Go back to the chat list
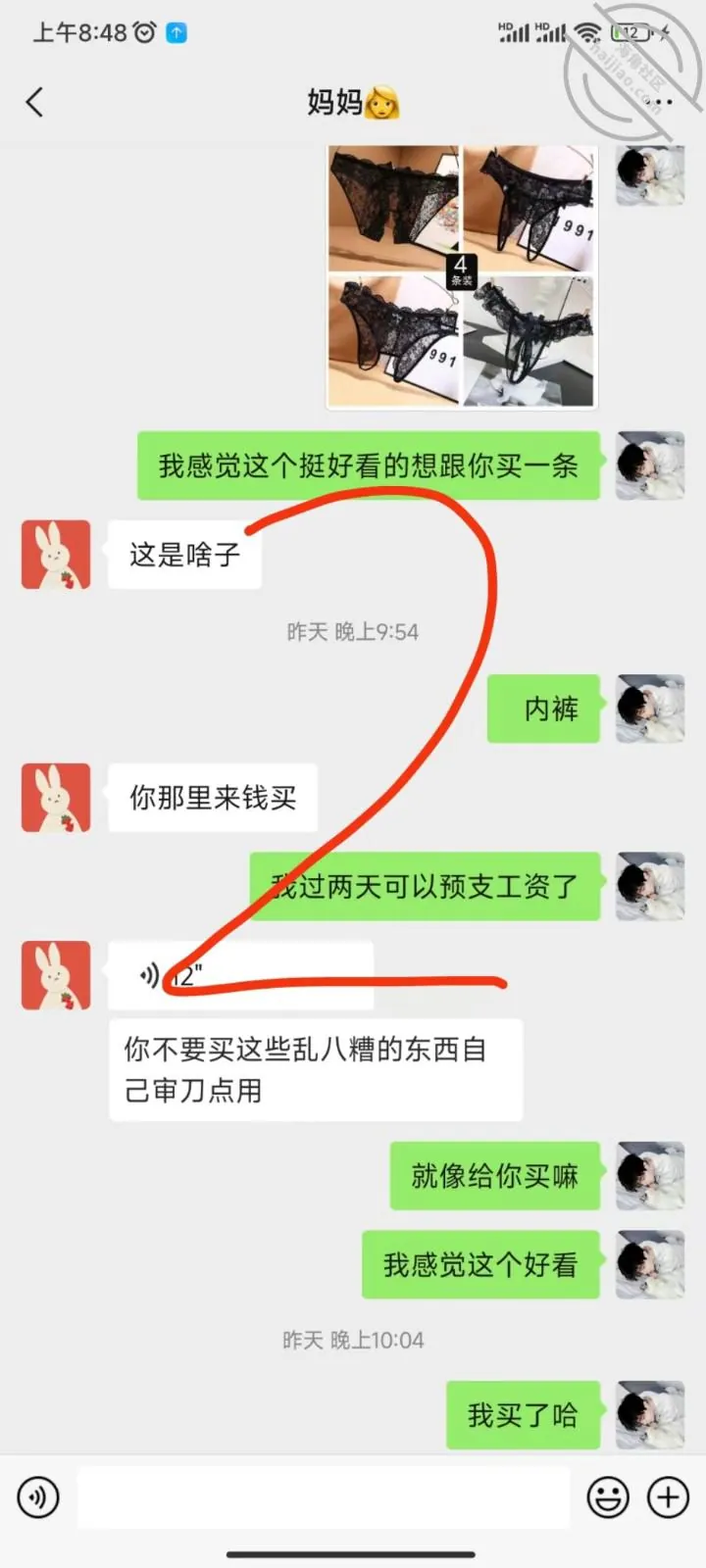The height and width of the screenshot is (1568, 706). (35, 102)
